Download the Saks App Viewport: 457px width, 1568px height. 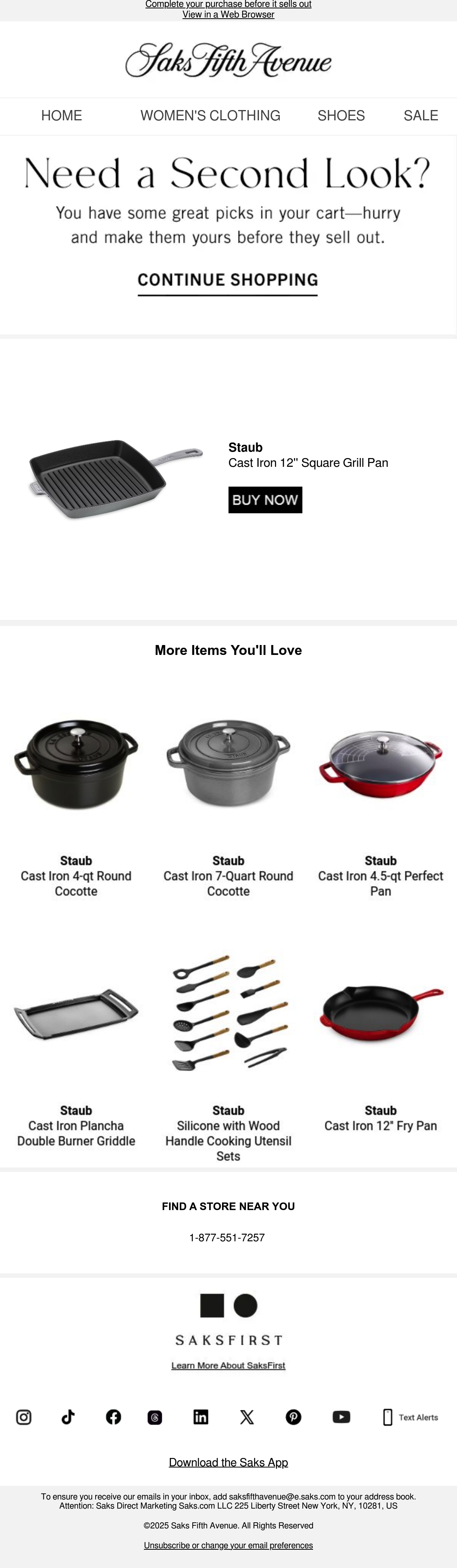tap(228, 1462)
